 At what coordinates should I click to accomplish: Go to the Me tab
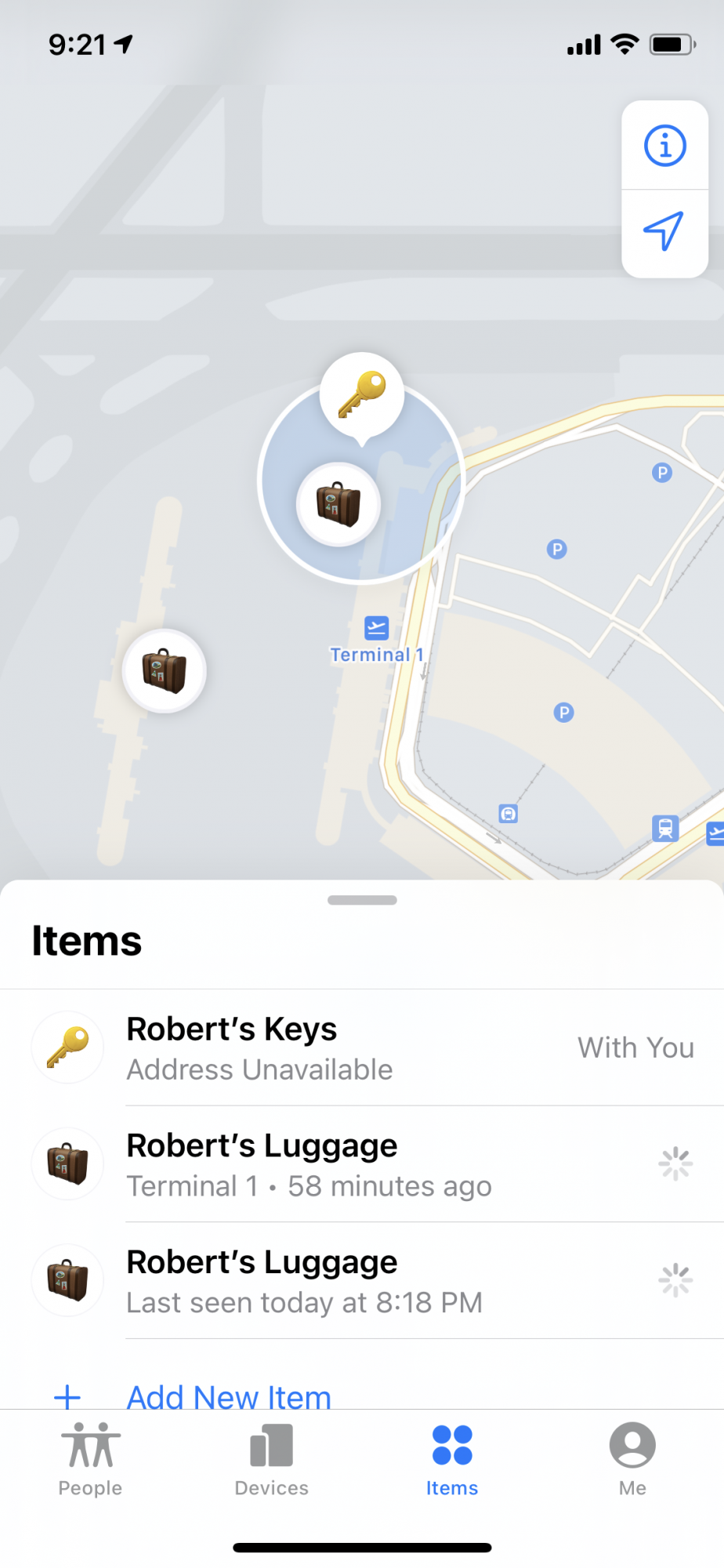pos(632,1458)
